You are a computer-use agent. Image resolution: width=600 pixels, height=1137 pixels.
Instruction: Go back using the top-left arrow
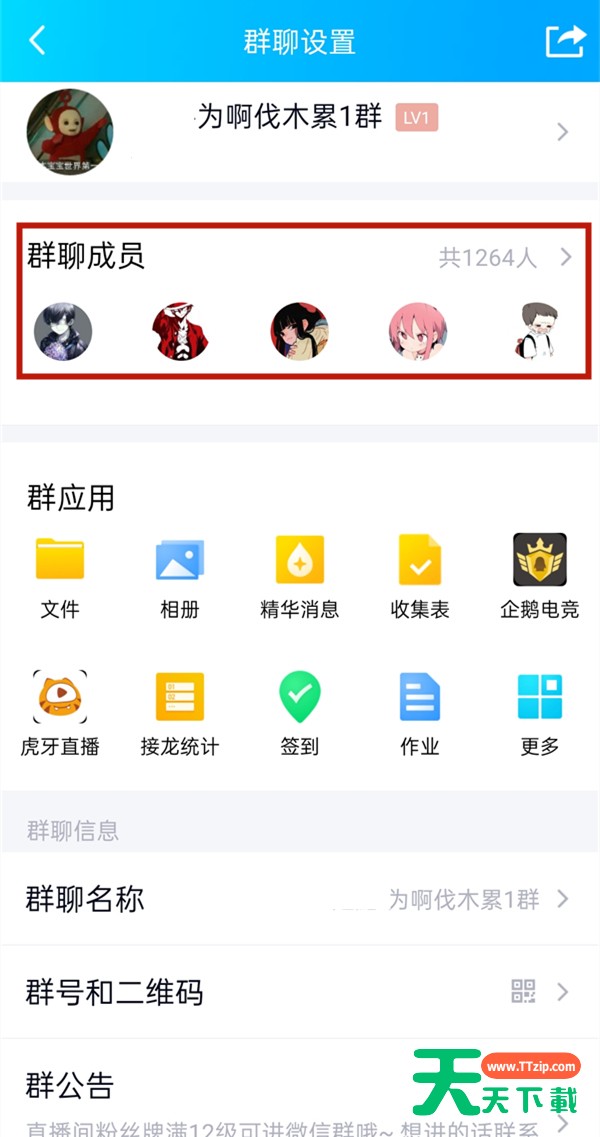37,41
